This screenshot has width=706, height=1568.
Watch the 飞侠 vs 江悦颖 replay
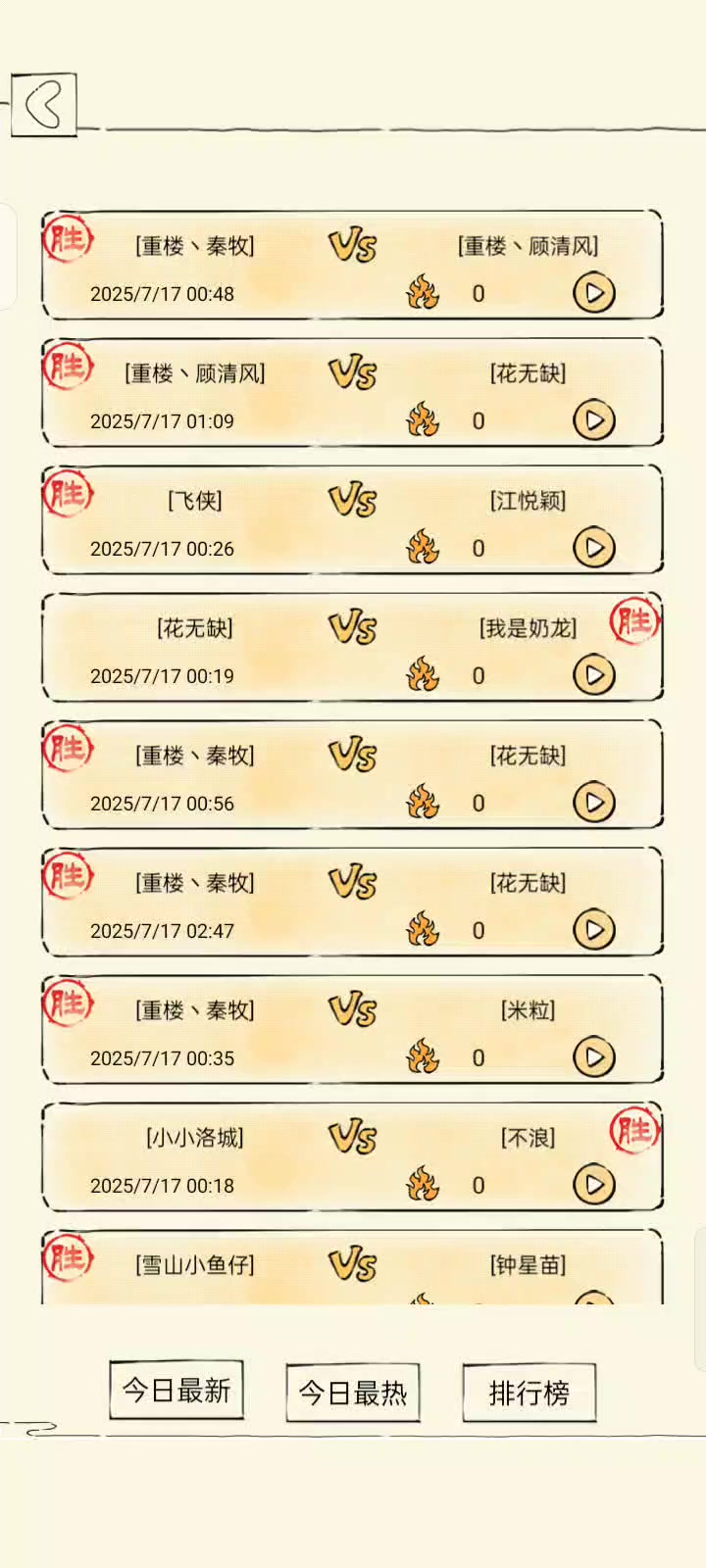click(x=594, y=548)
